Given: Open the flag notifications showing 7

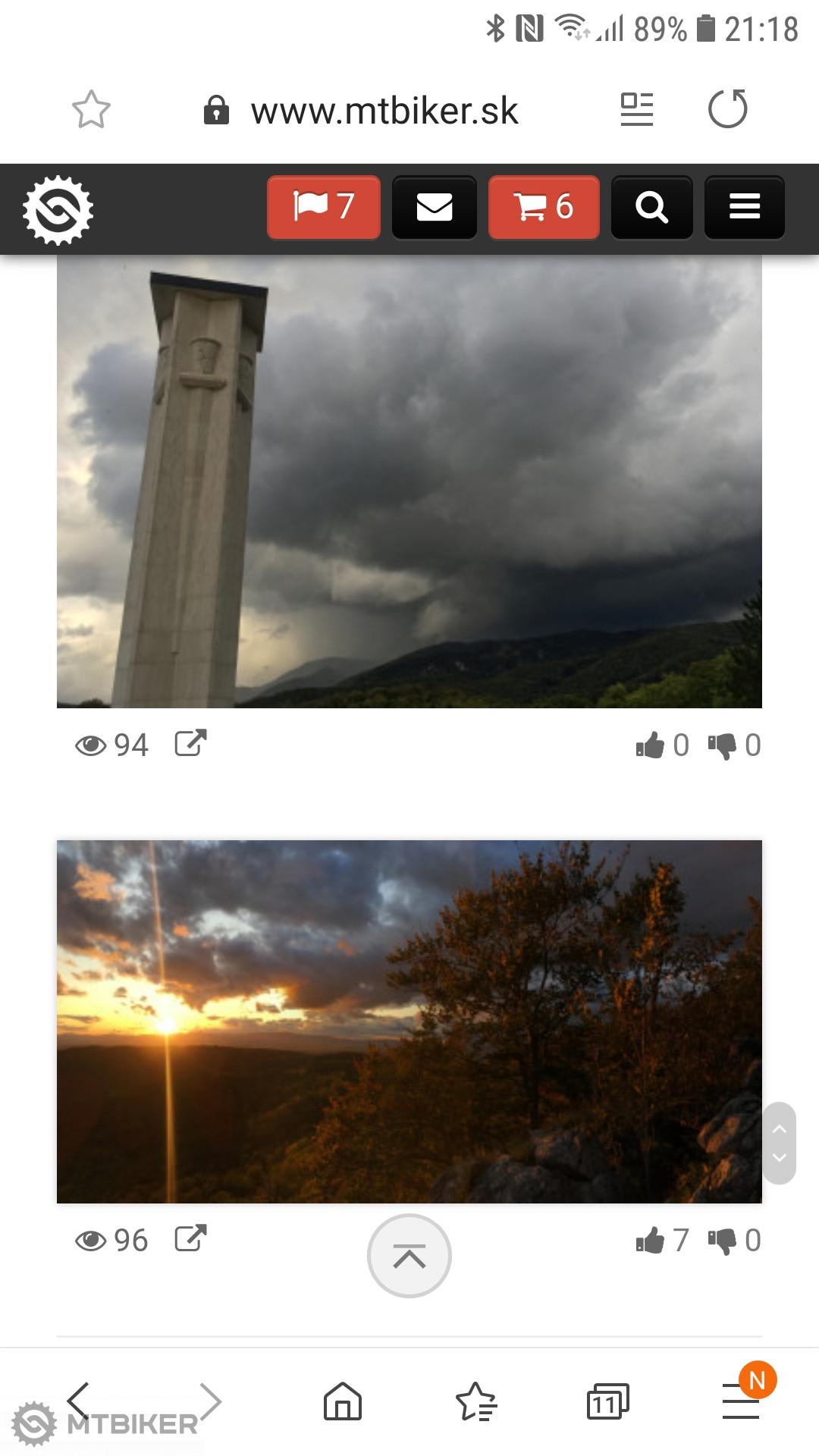Looking at the screenshot, I should (x=324, y=207).
